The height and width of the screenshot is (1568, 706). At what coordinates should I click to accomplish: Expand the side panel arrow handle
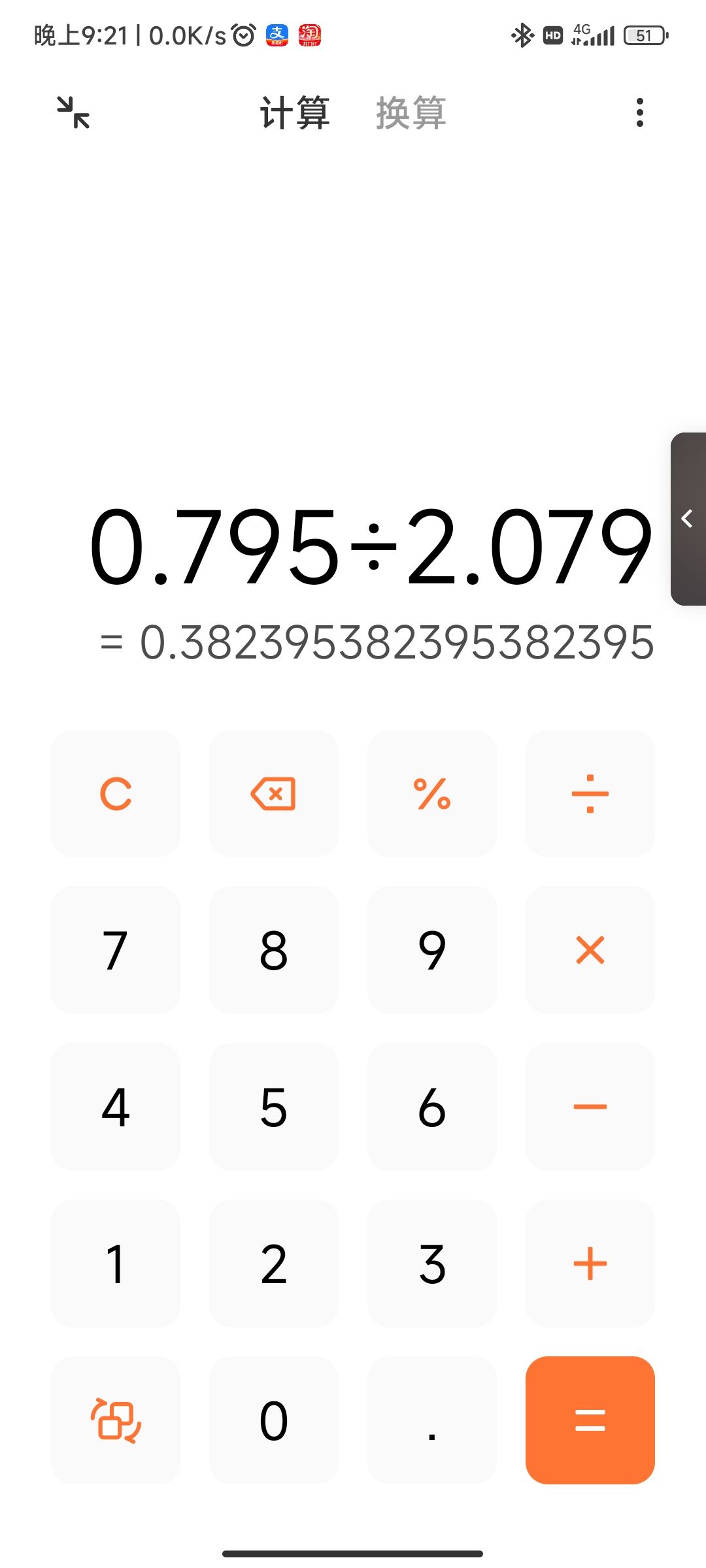(688, 519)
